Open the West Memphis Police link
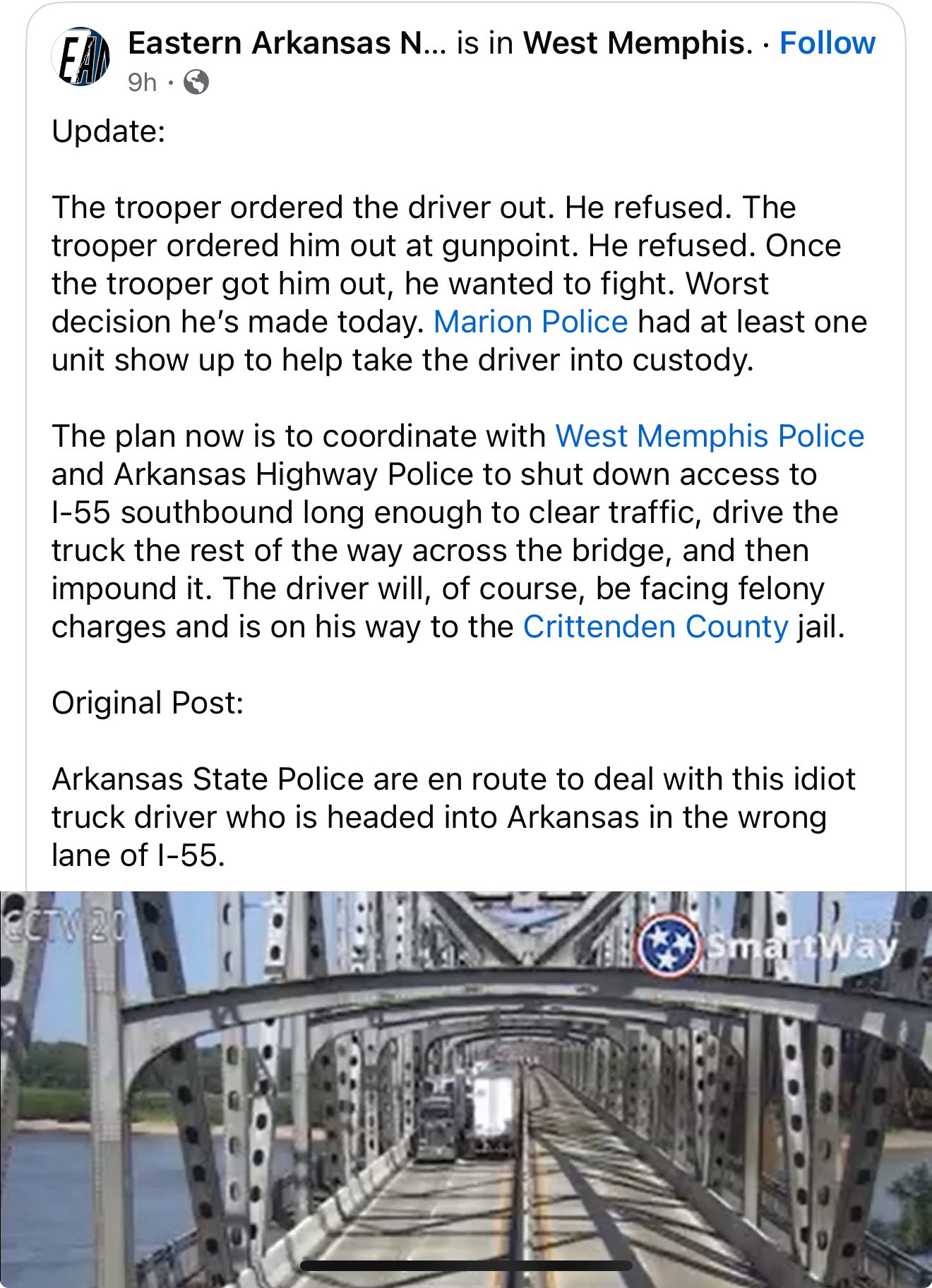Image resolution: width=932 pixels, height=1288 pixels. tap(710, 436)
